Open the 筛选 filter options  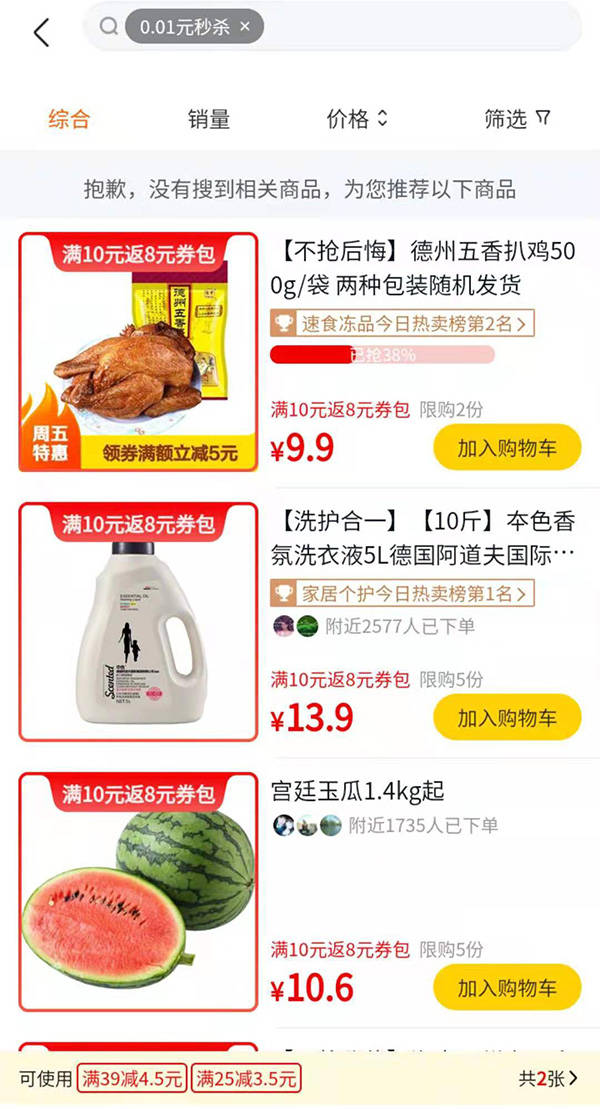pyautogui.click(x=517, y=119)
